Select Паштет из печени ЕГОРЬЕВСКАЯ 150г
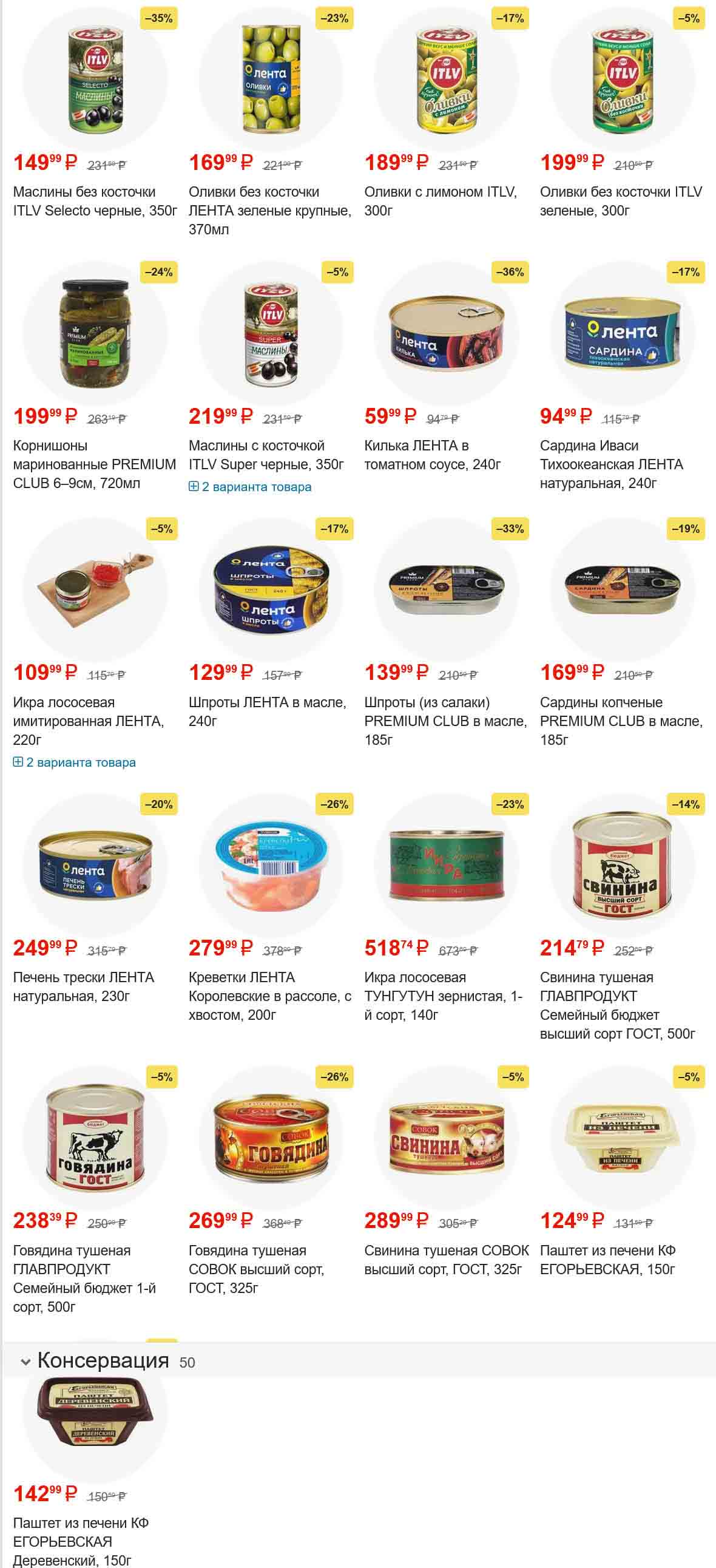 607,1260
